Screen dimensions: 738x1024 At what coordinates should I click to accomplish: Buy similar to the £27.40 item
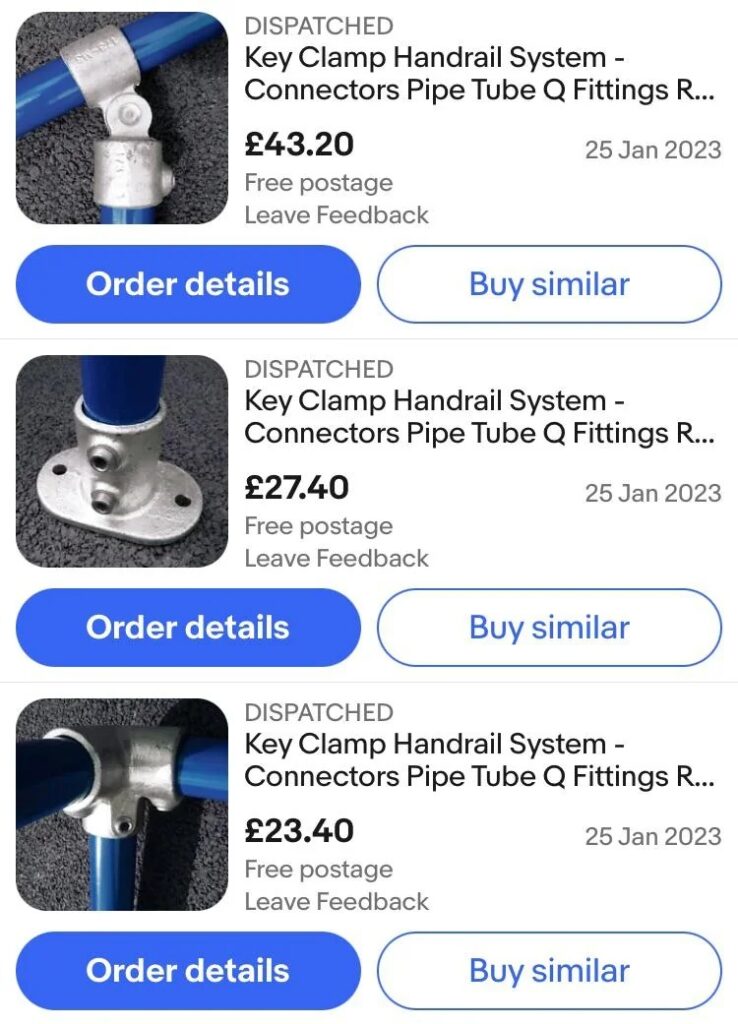549,628
